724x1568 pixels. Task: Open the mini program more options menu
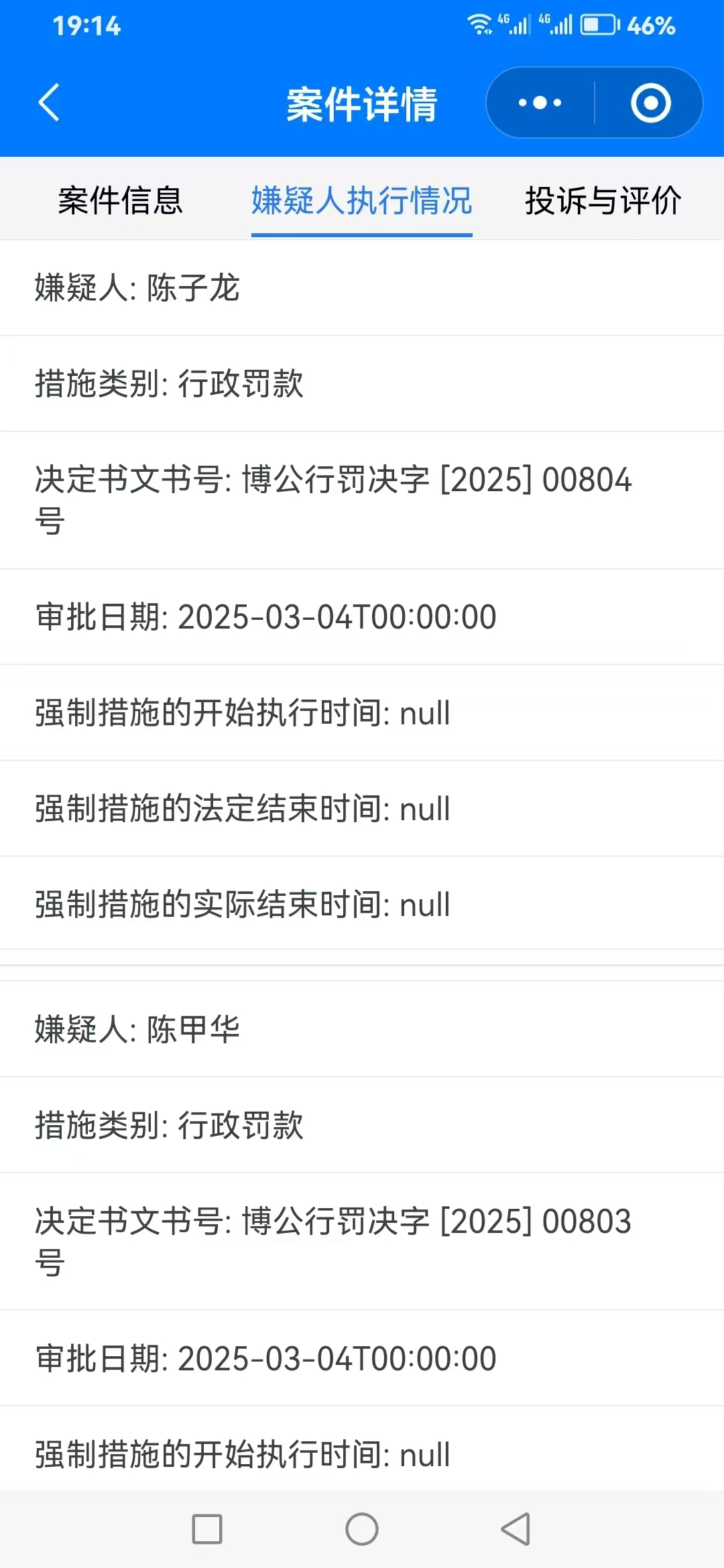click(x=540, y=103)
